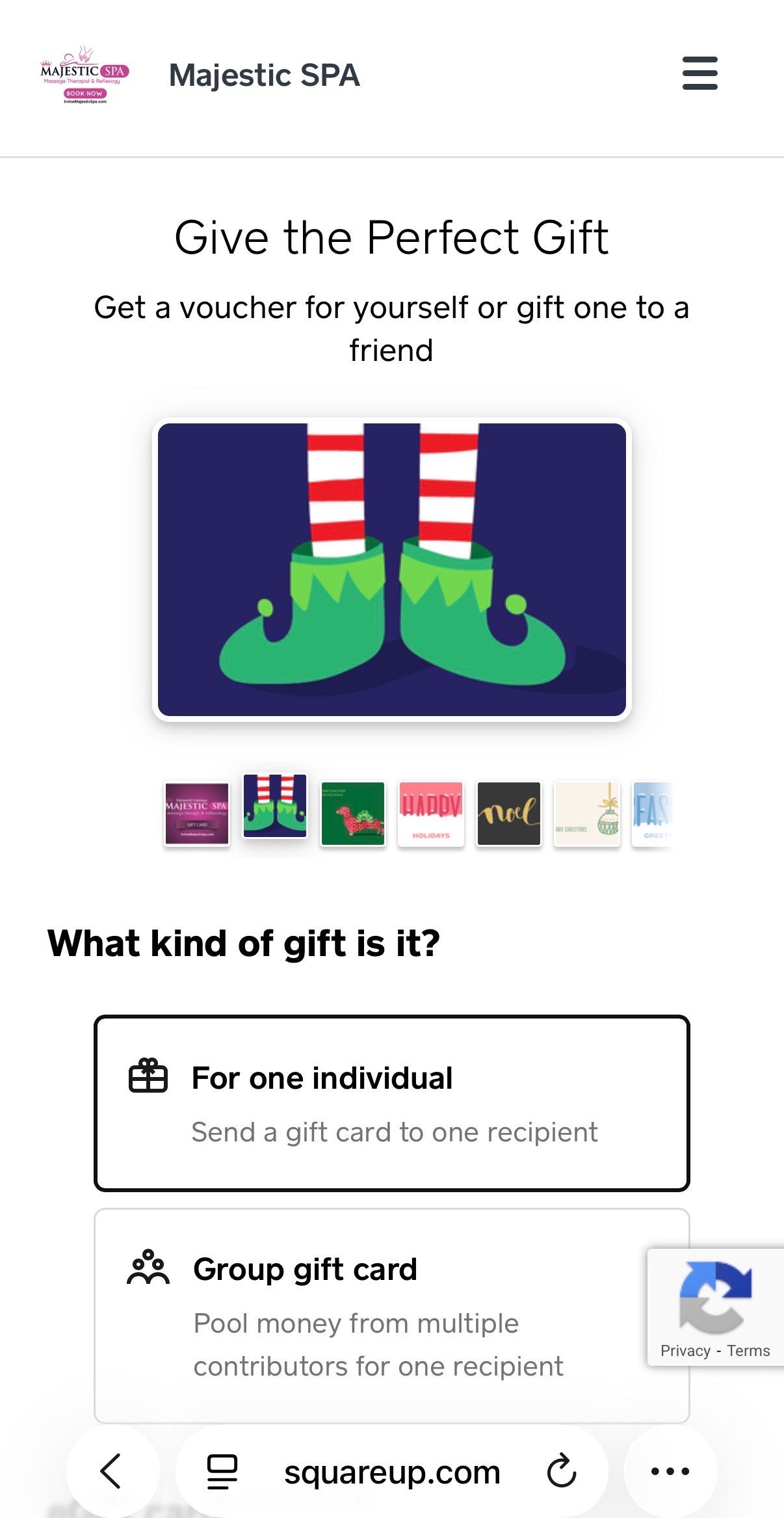Tap the squareup.com address bar
This screenshot has height=1518, width=784.
pos(392,1472)
